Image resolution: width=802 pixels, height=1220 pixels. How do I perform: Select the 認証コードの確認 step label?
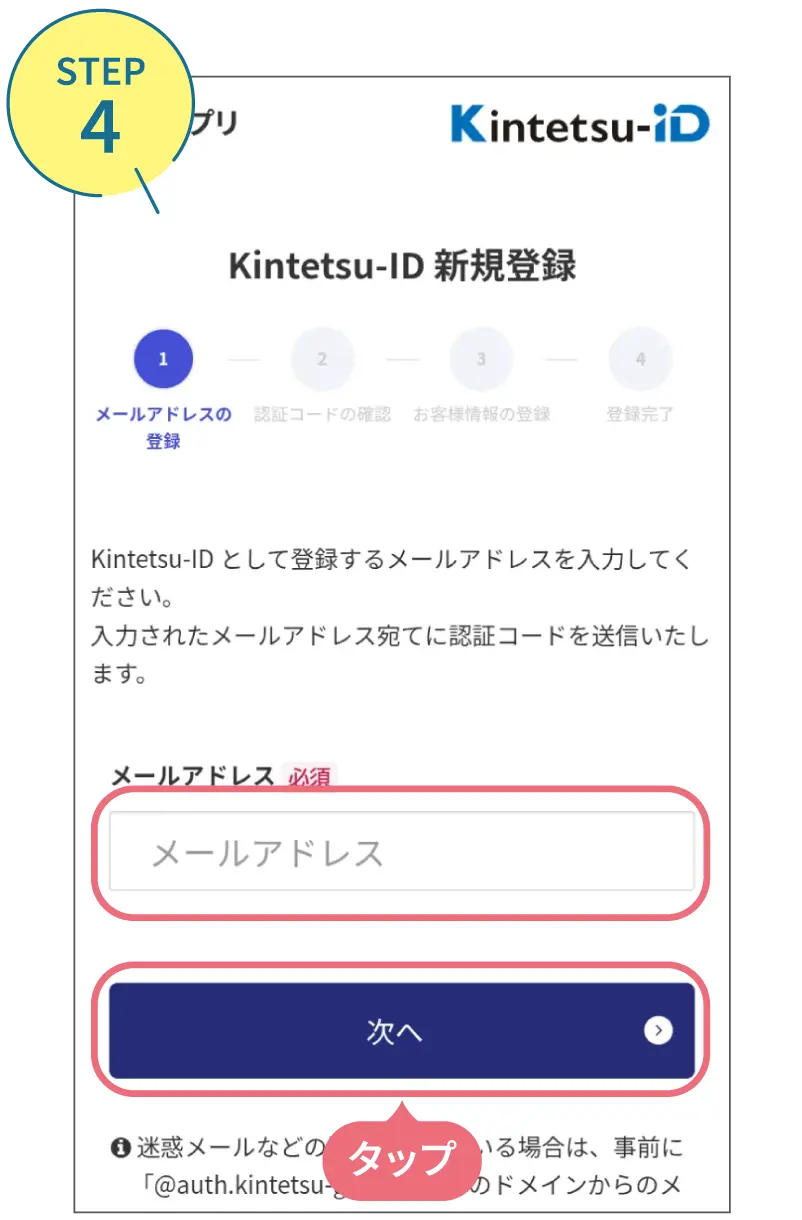[322, 414]
